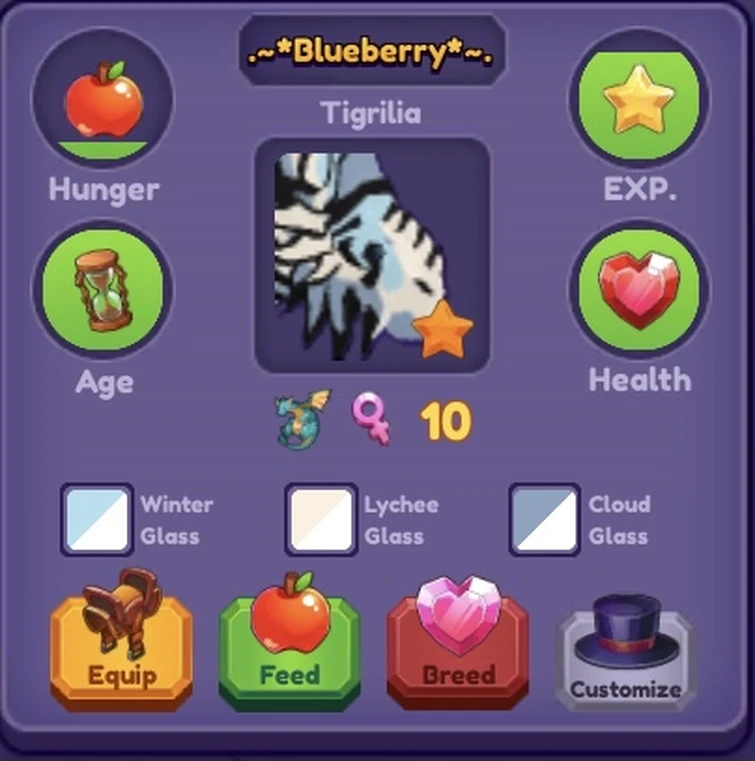Select the Cloud Glass color swatch

pos(545,519)
